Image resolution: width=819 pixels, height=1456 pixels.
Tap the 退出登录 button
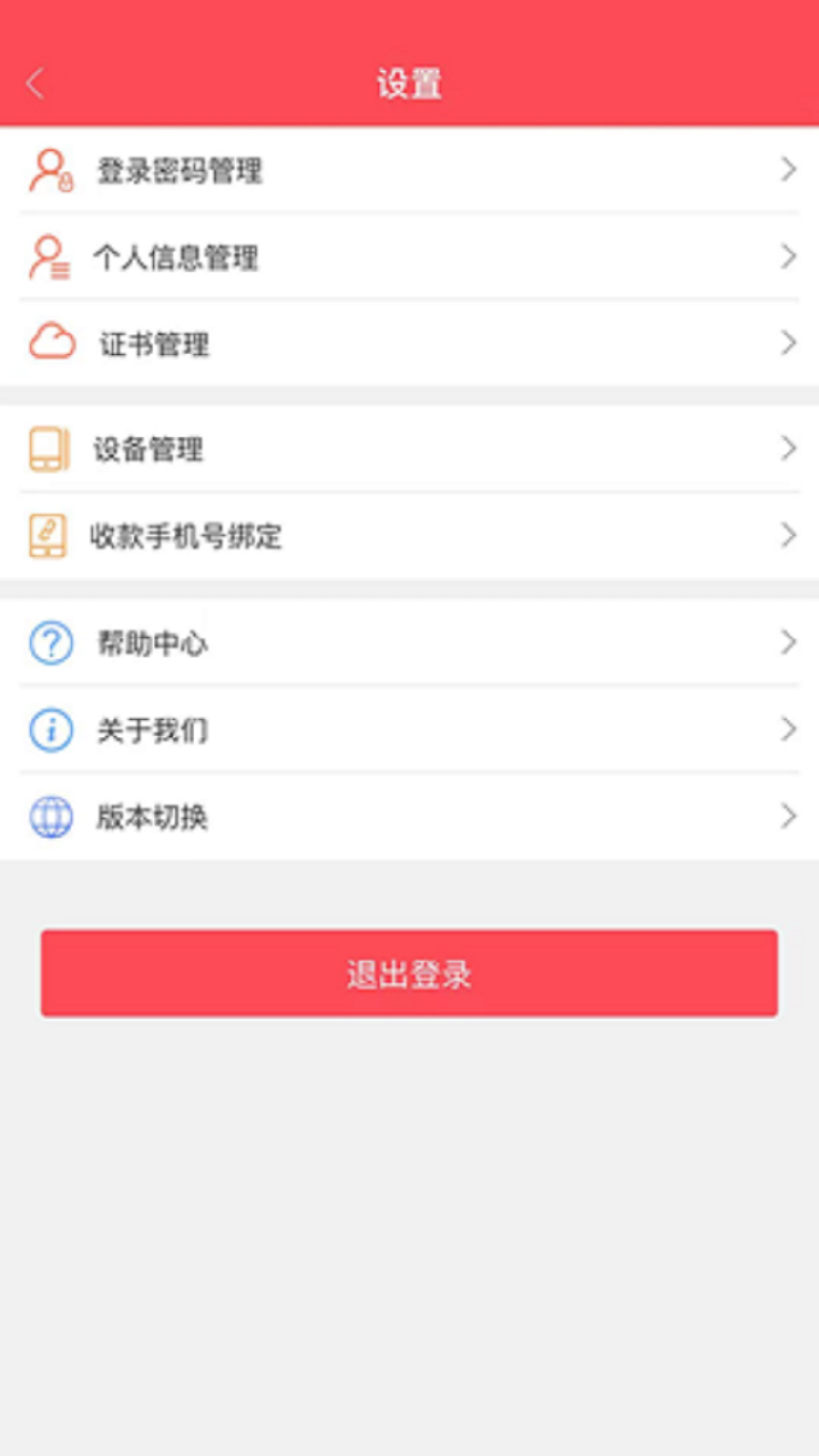[x=409, y=973]
